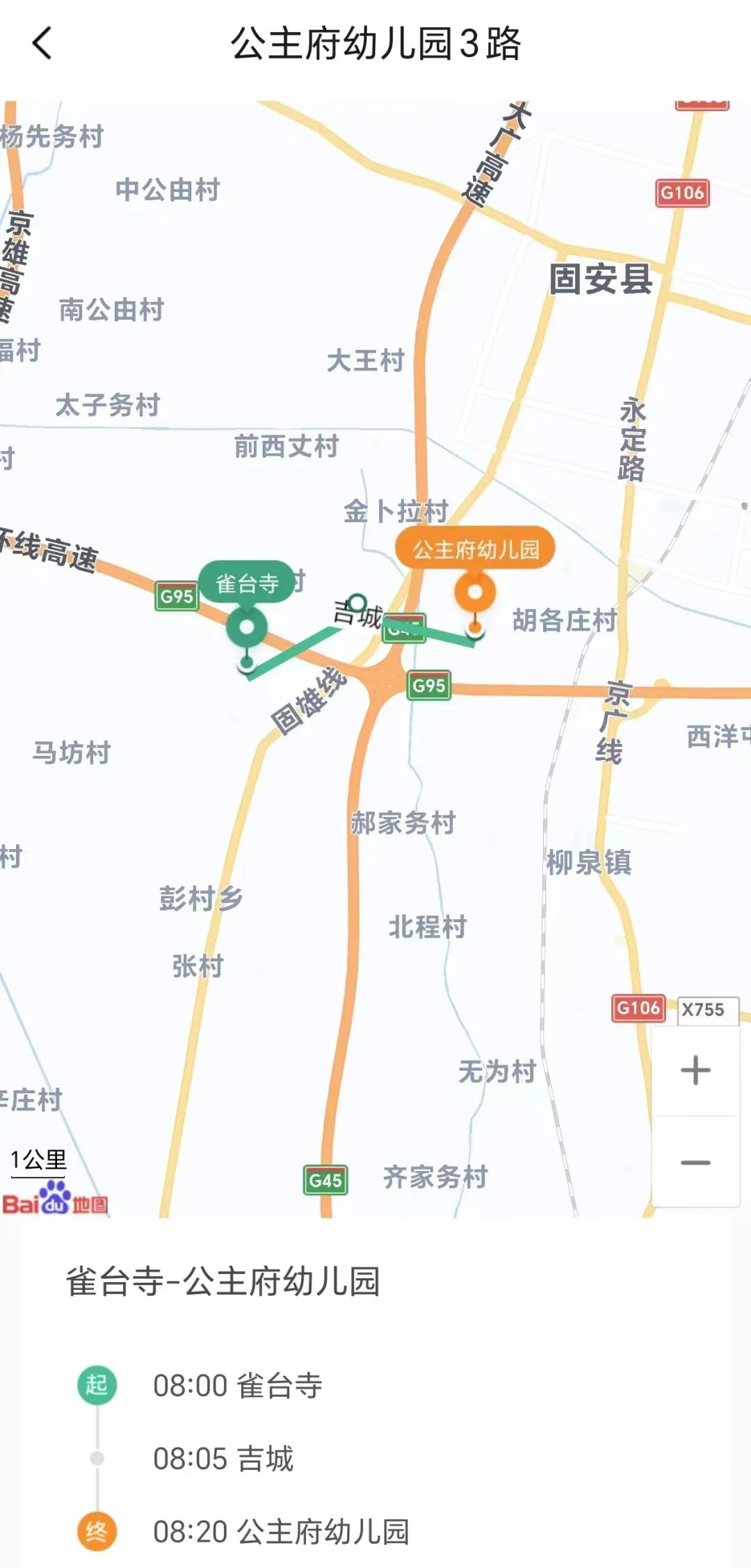Select the 08:20 公主府幼儿园 stop
Image resolution: width=751 pixels, height=1568 pixels.
click(280, 1531)
